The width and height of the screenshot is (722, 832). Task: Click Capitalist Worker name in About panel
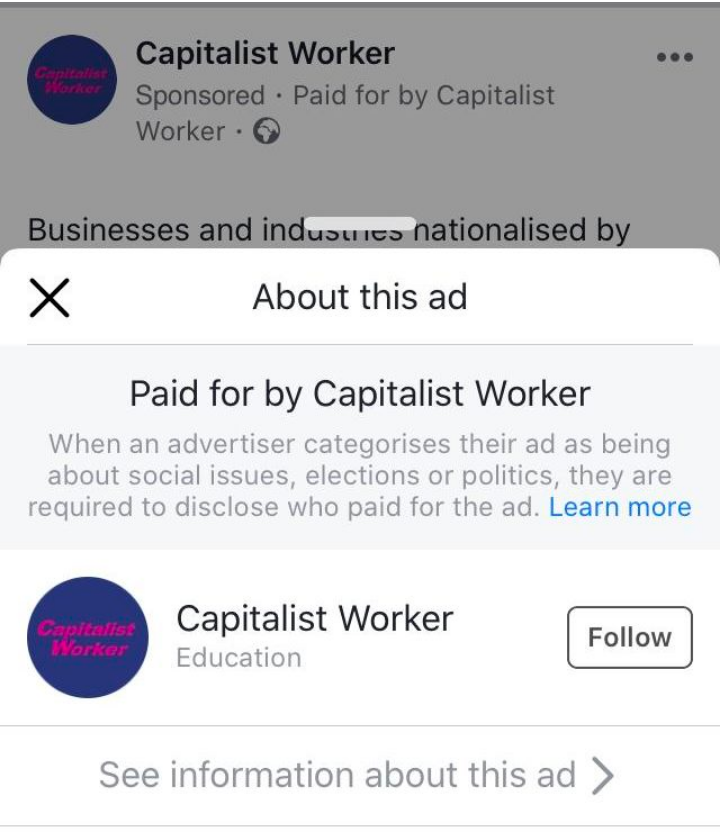click(313, 619)
